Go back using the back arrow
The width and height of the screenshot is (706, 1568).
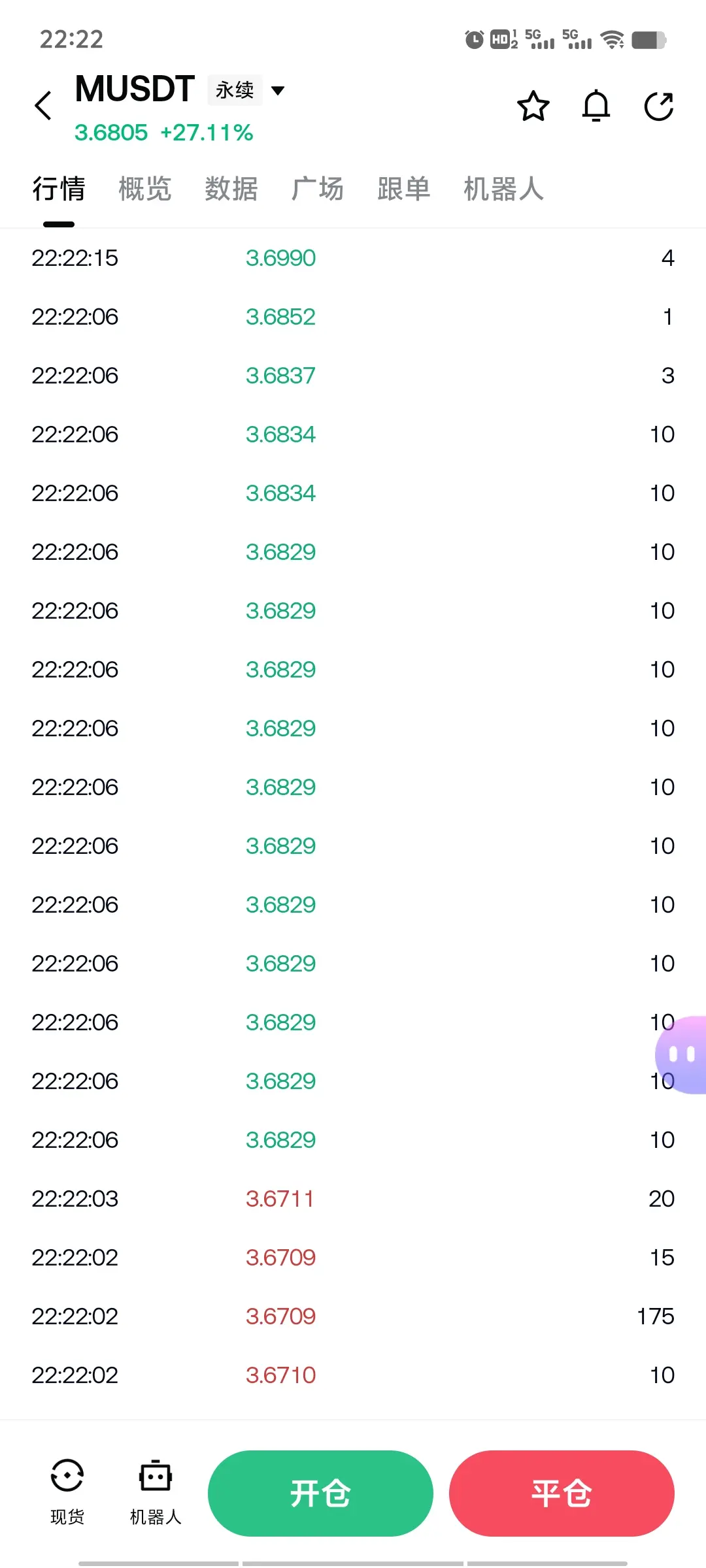(43, 106)
